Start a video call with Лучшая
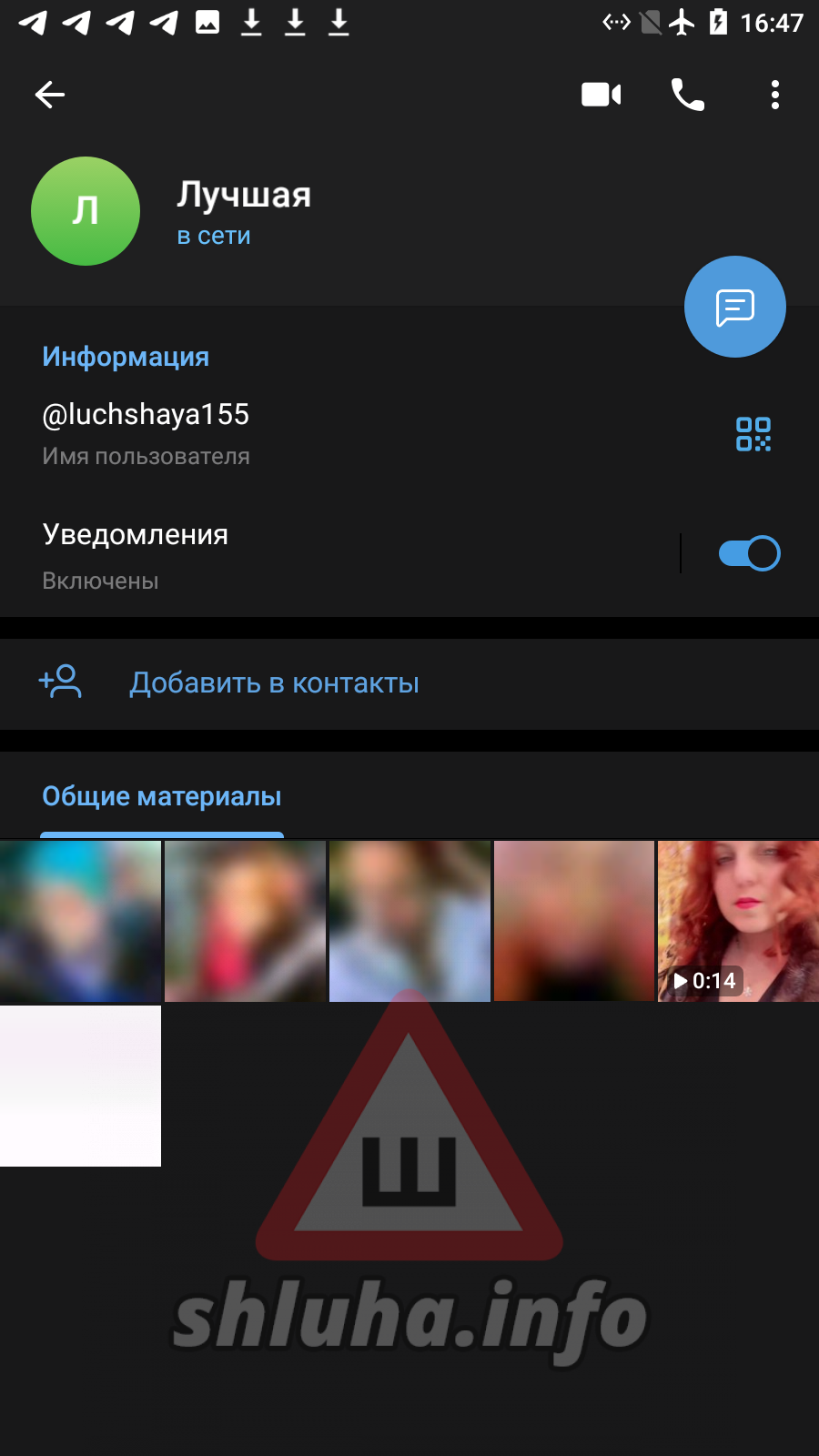 coord(601,95)
